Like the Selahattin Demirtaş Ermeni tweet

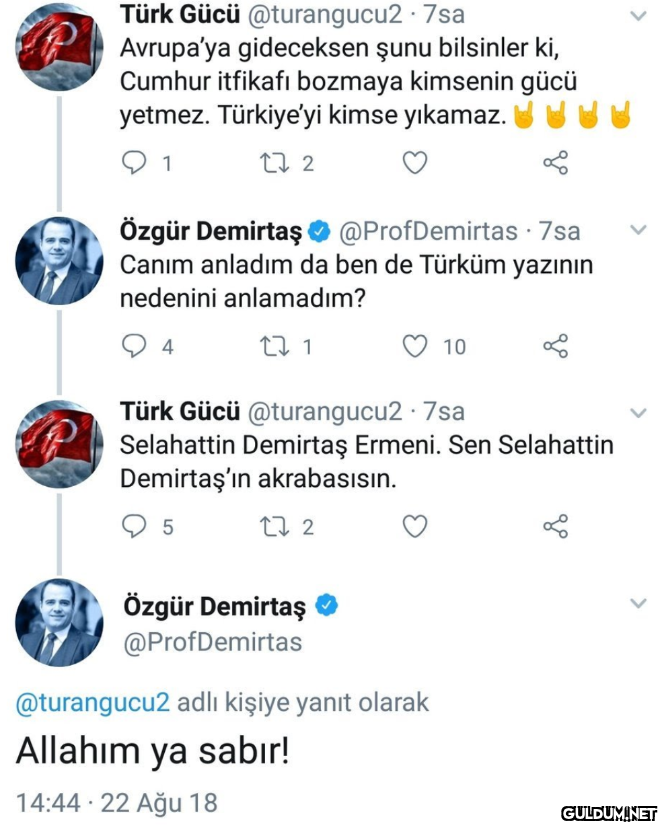pos(415,526)
